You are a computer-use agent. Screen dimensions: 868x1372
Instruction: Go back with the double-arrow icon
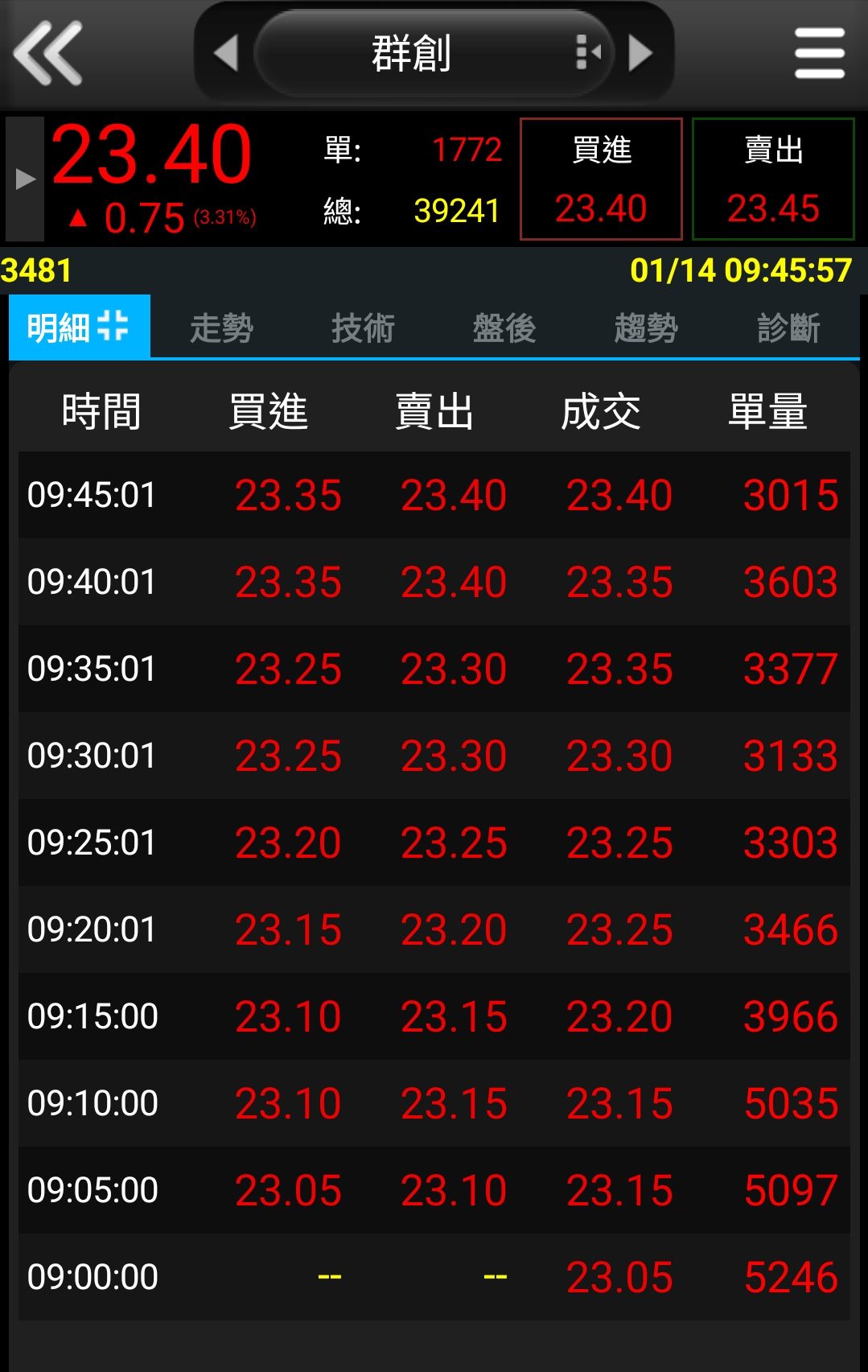pos(48,54)
